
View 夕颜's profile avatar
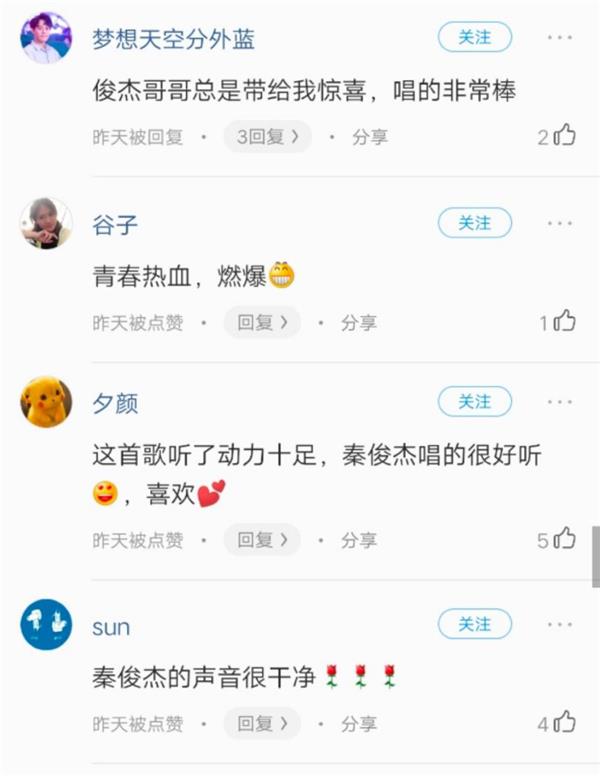(x=46, y=402)
